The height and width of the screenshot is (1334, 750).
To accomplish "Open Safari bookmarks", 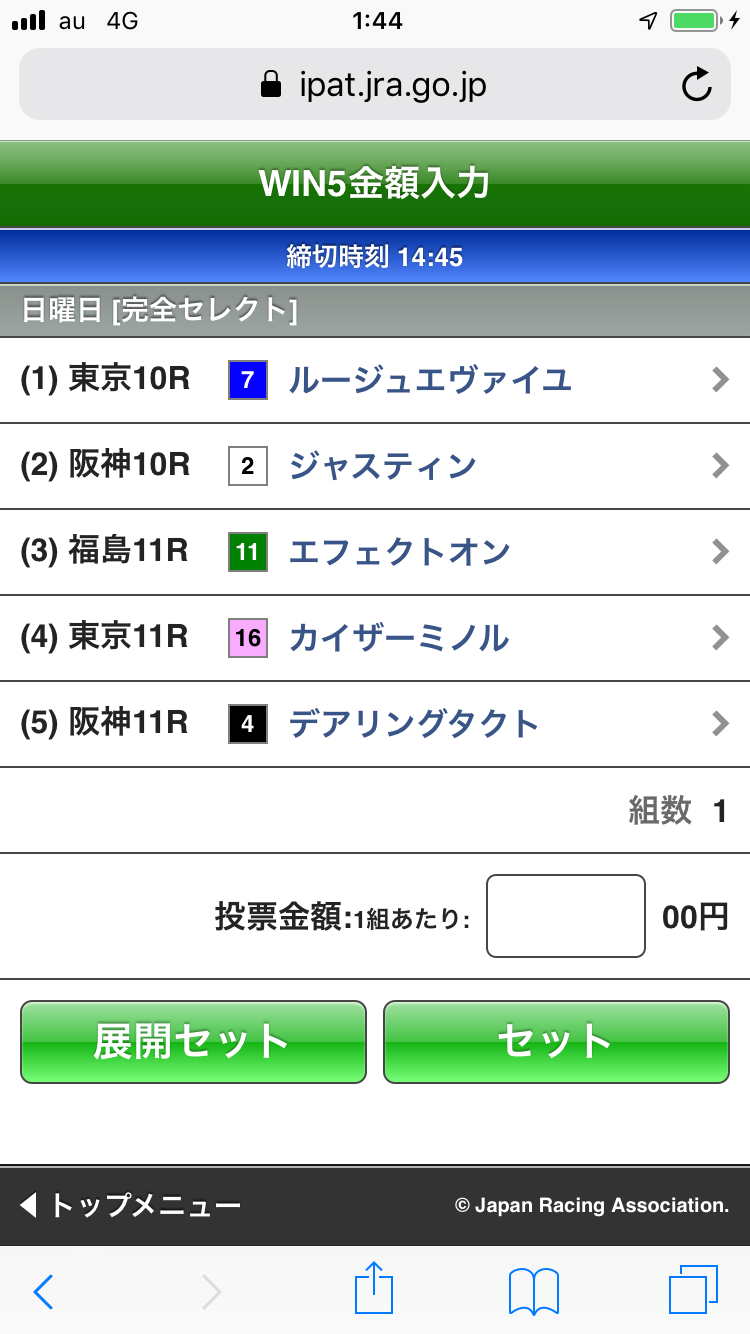I will [533, 1292].
